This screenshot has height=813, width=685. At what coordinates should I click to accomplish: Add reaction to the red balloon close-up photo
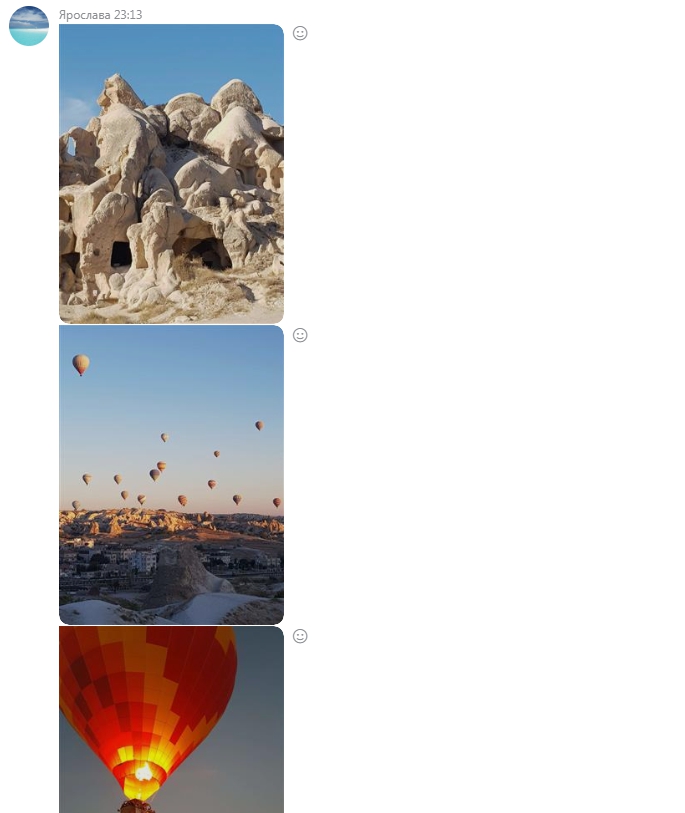click(300, 636)
